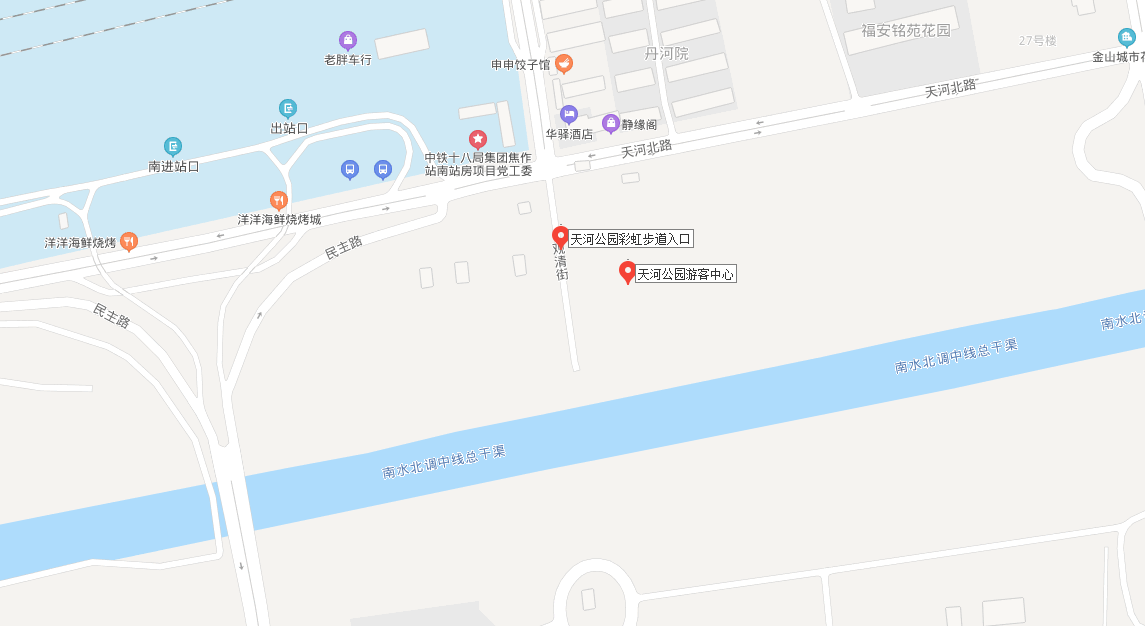Image resolution: width=1145 pixels, height=626 pixels.
Task: Select the 天河公园游客中心 red marker
Action: pyautogui.click(x=628, y=271)
